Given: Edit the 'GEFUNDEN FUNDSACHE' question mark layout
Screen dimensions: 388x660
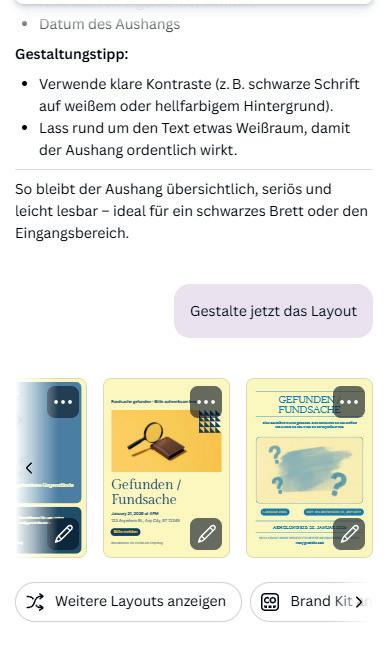Looking at the screenshot, I should (x=349, y=534).
